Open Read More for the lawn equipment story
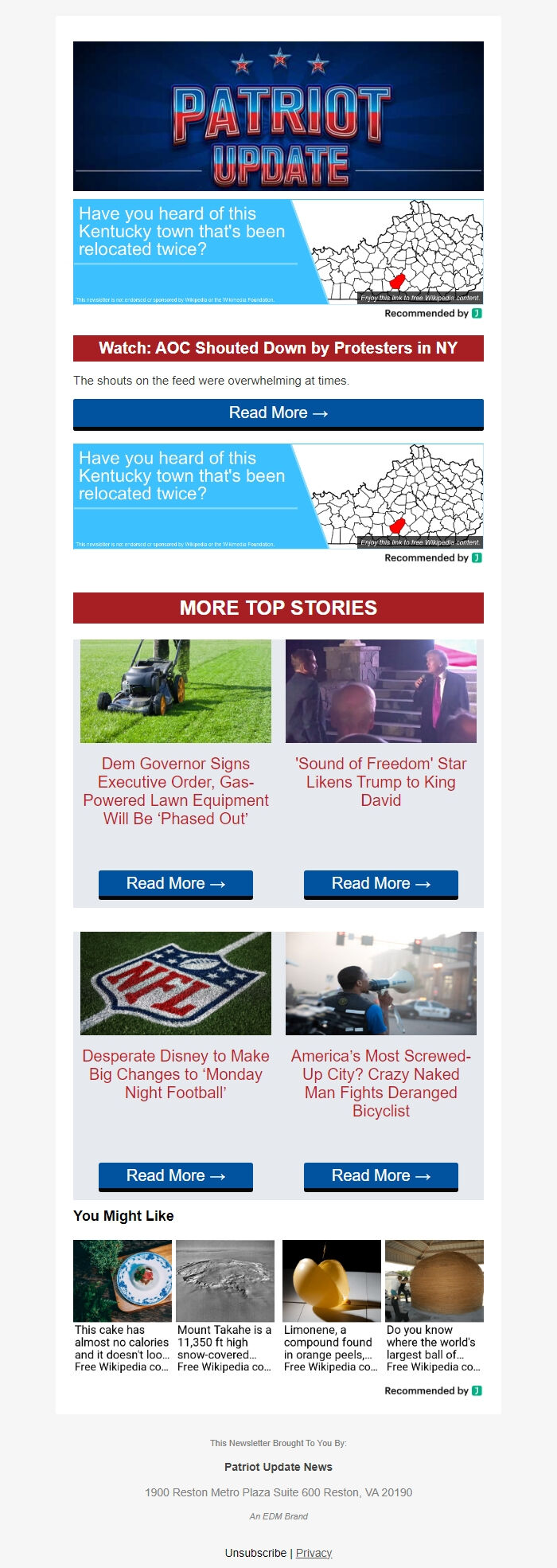557x1568 pixels. tap(175, 884)
